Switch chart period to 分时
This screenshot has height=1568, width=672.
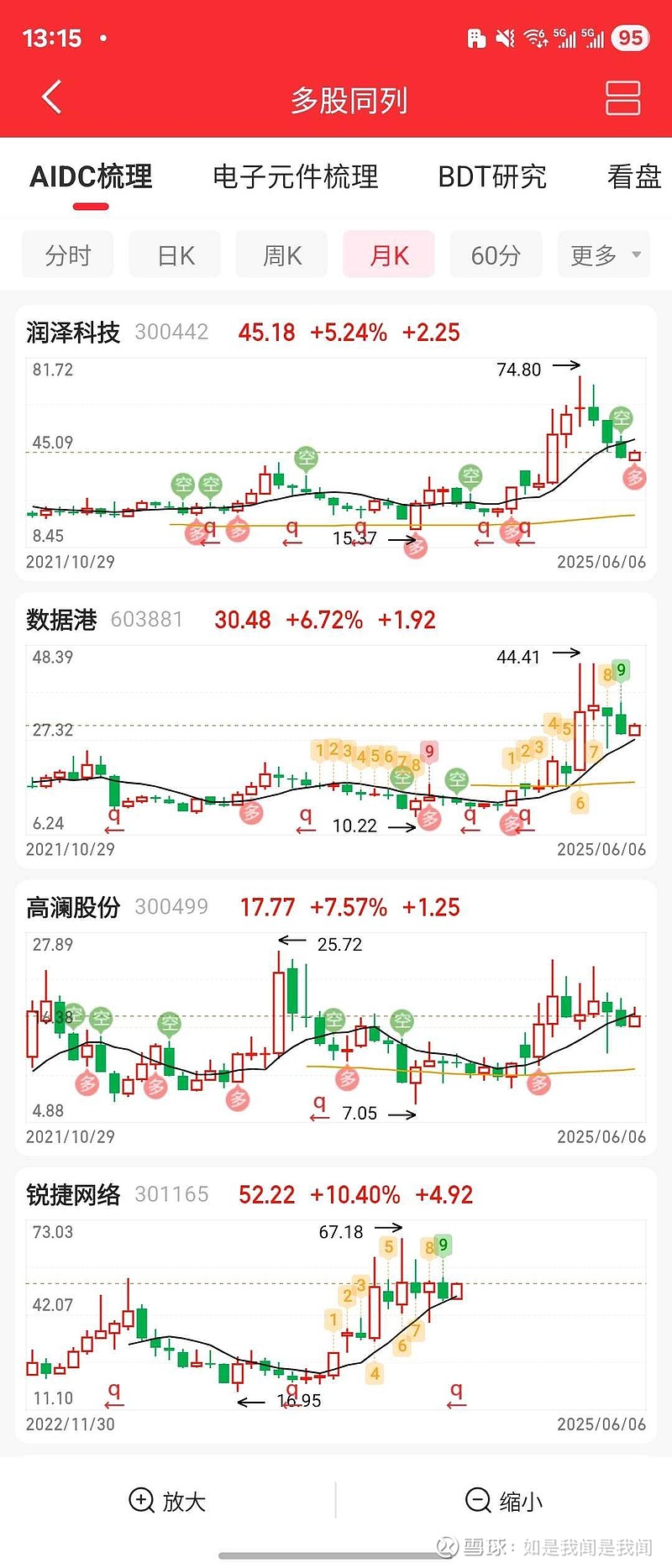67,254
